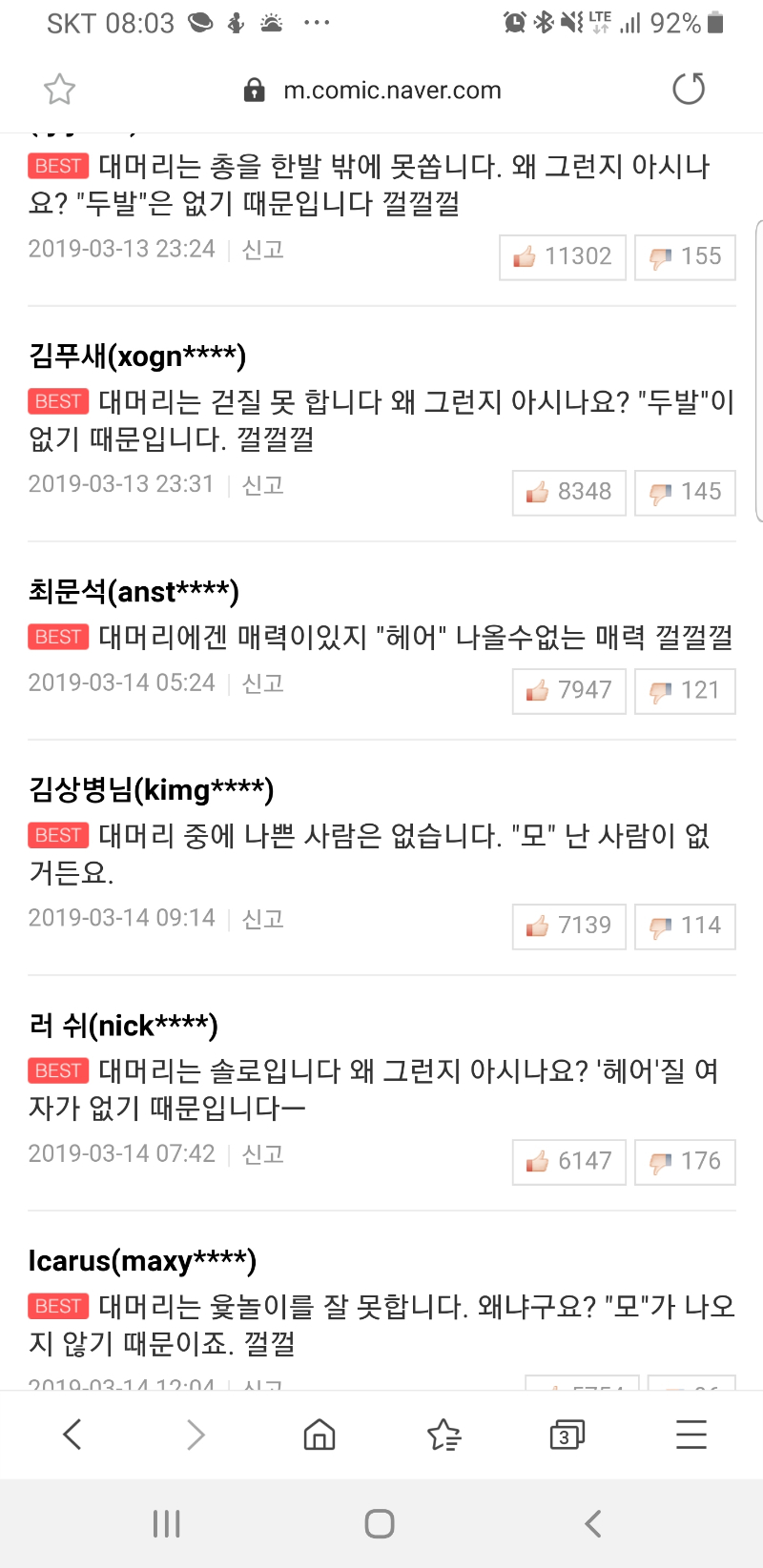Screen dimensions: 763x1568
Task: Like 최문석's comment
Action: tap(569, 691)
